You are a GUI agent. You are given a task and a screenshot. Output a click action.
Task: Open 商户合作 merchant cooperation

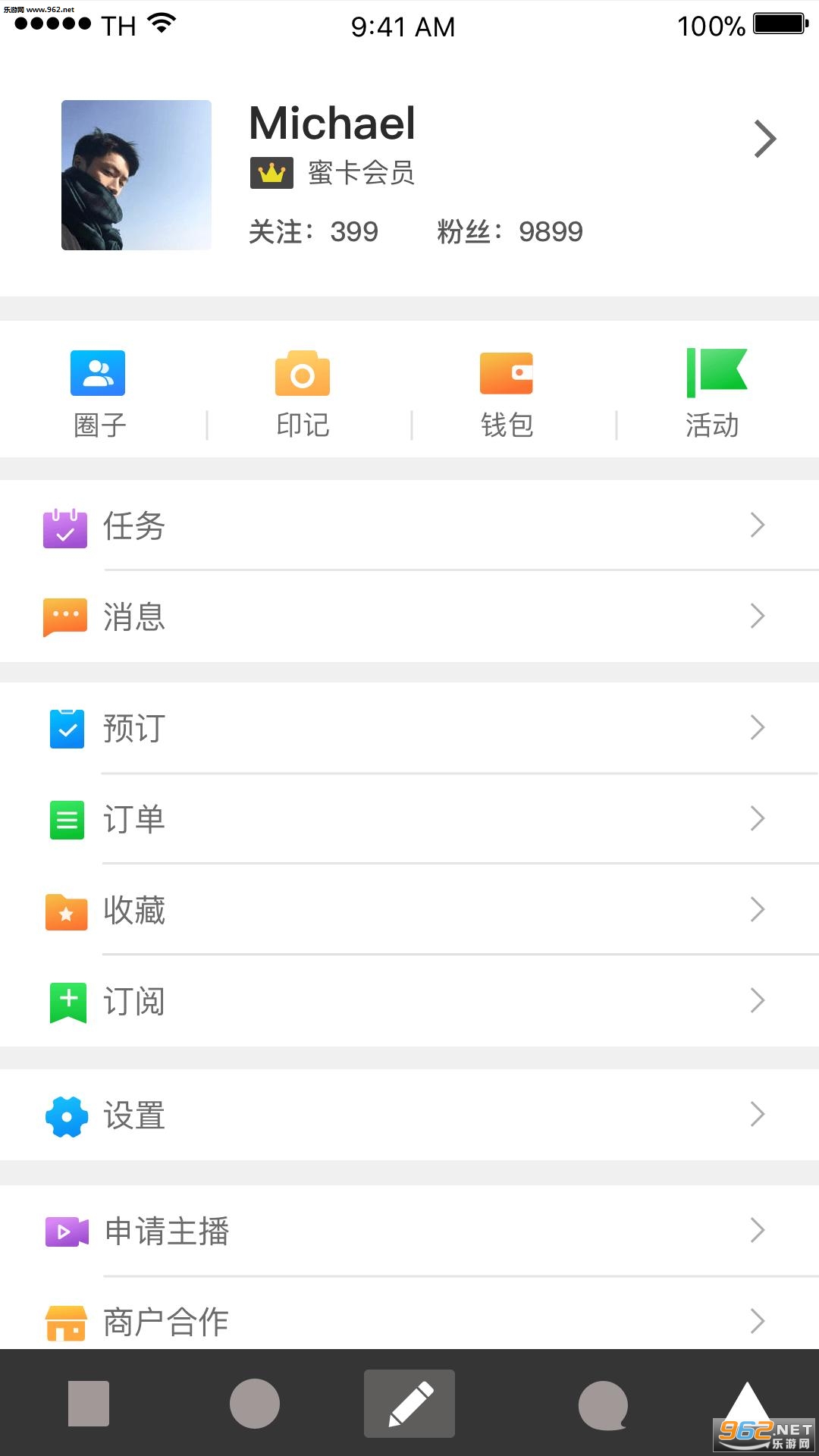[x=409, y=1321]
